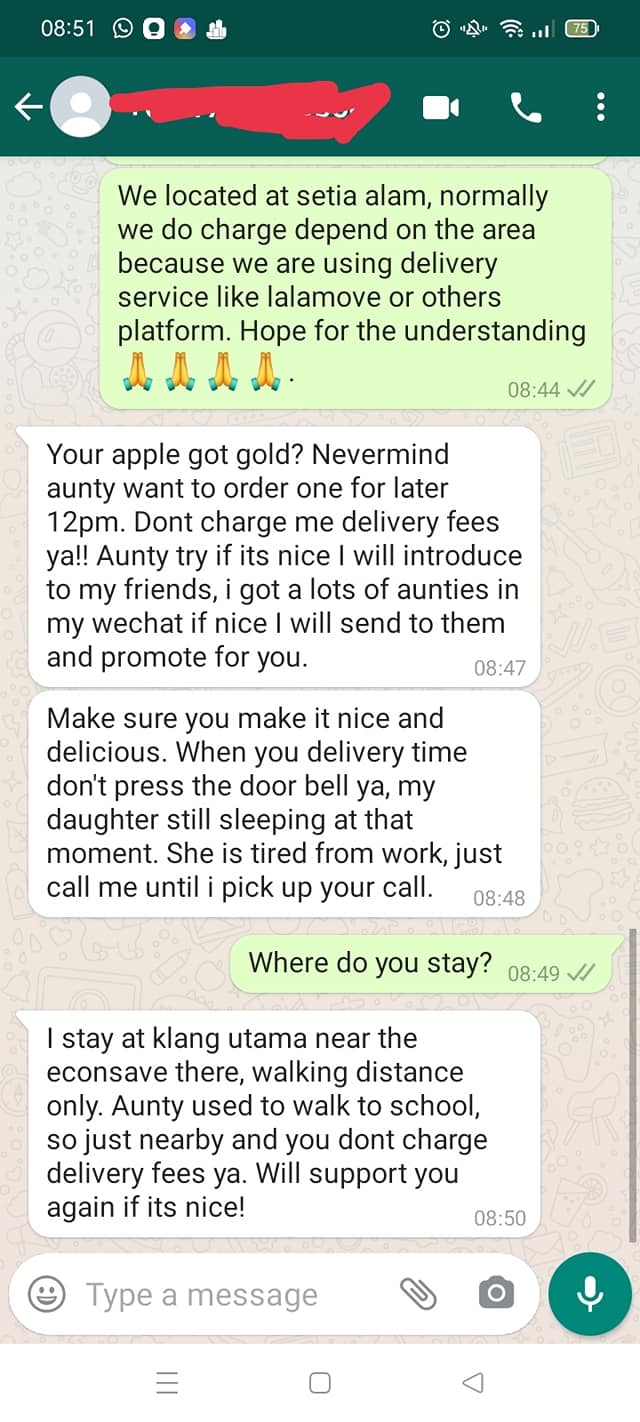Start a video call with this contact
Viewport: 640px width, 1422px height.
[x=441, y=107]
